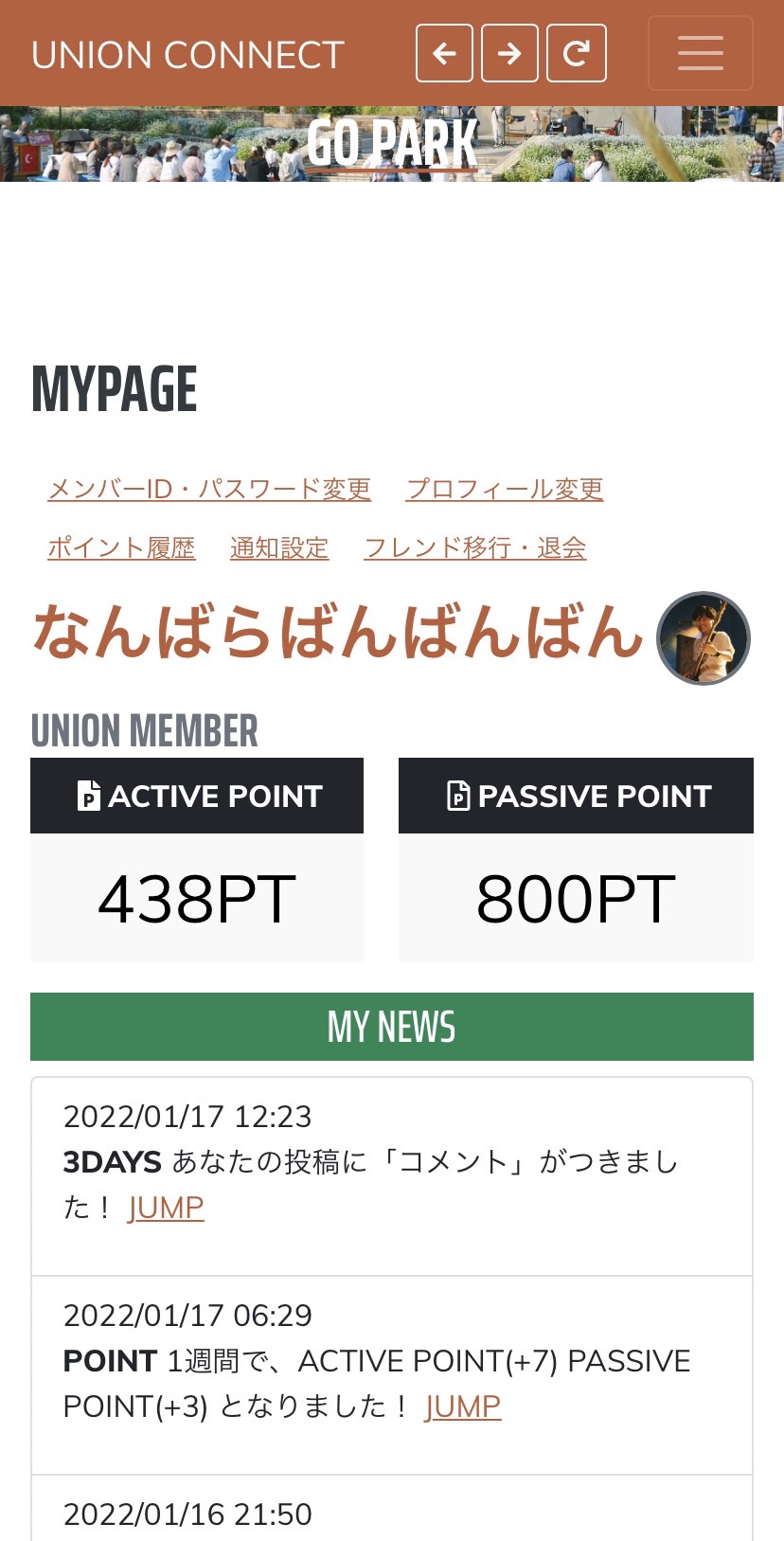Open the 通知設定 link
Viewport: 784px width, 1541px height.
[x=279, y=547]
